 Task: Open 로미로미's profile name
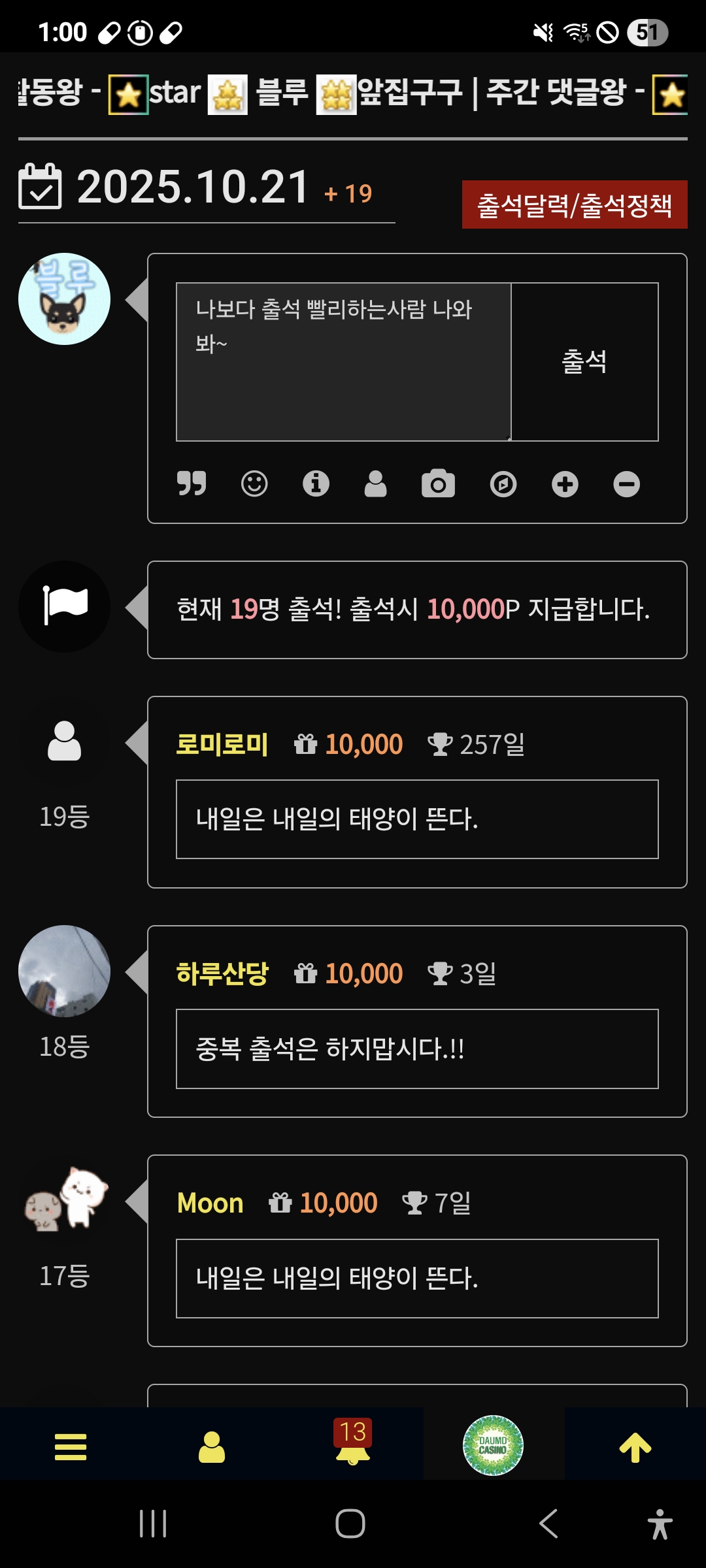(222, 744)
